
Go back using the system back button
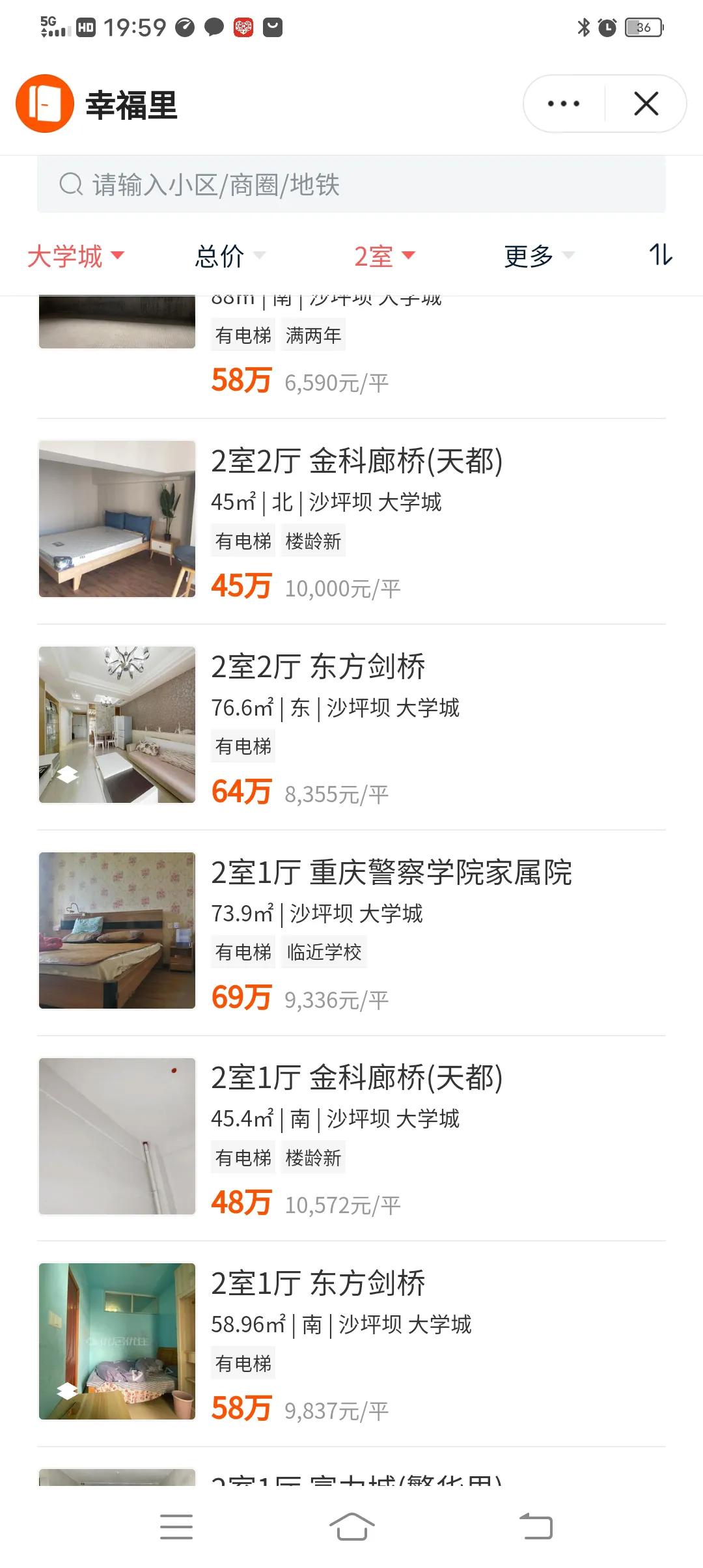[536, 1526]
